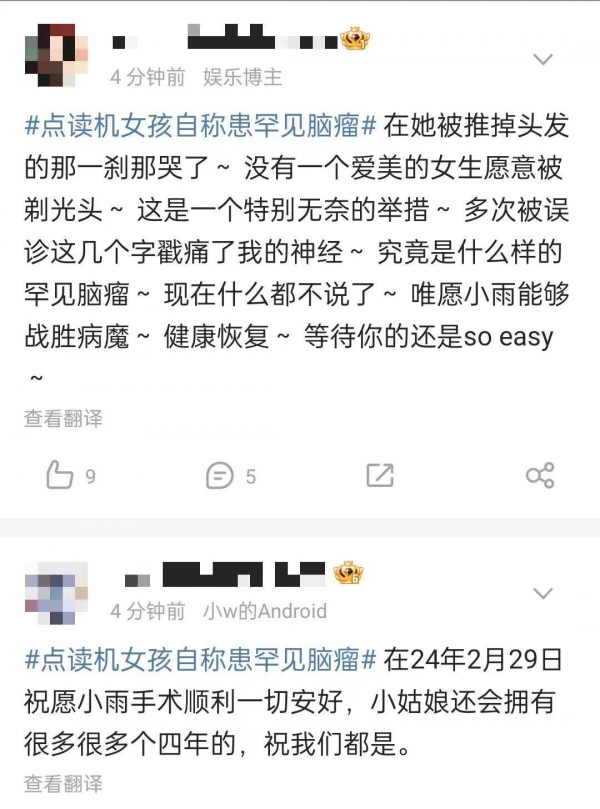The image size is (600, 809).
Task: Share the 娱乐博主 post
Action: point(540,475)
